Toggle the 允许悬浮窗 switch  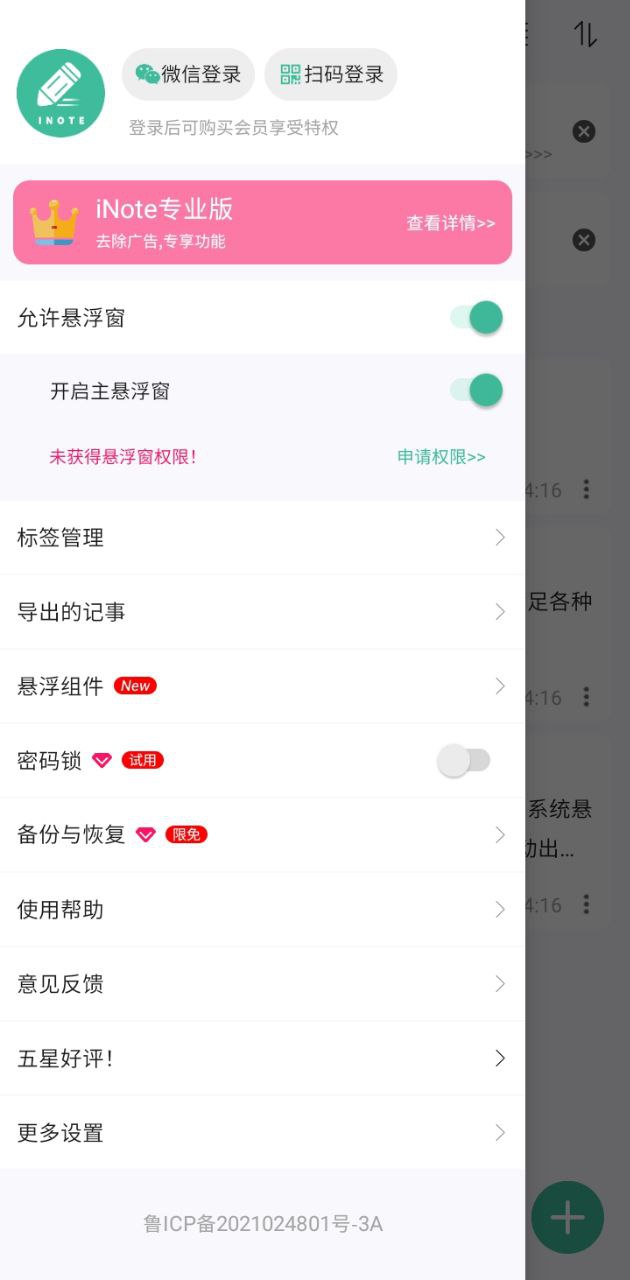click(476, 318)
